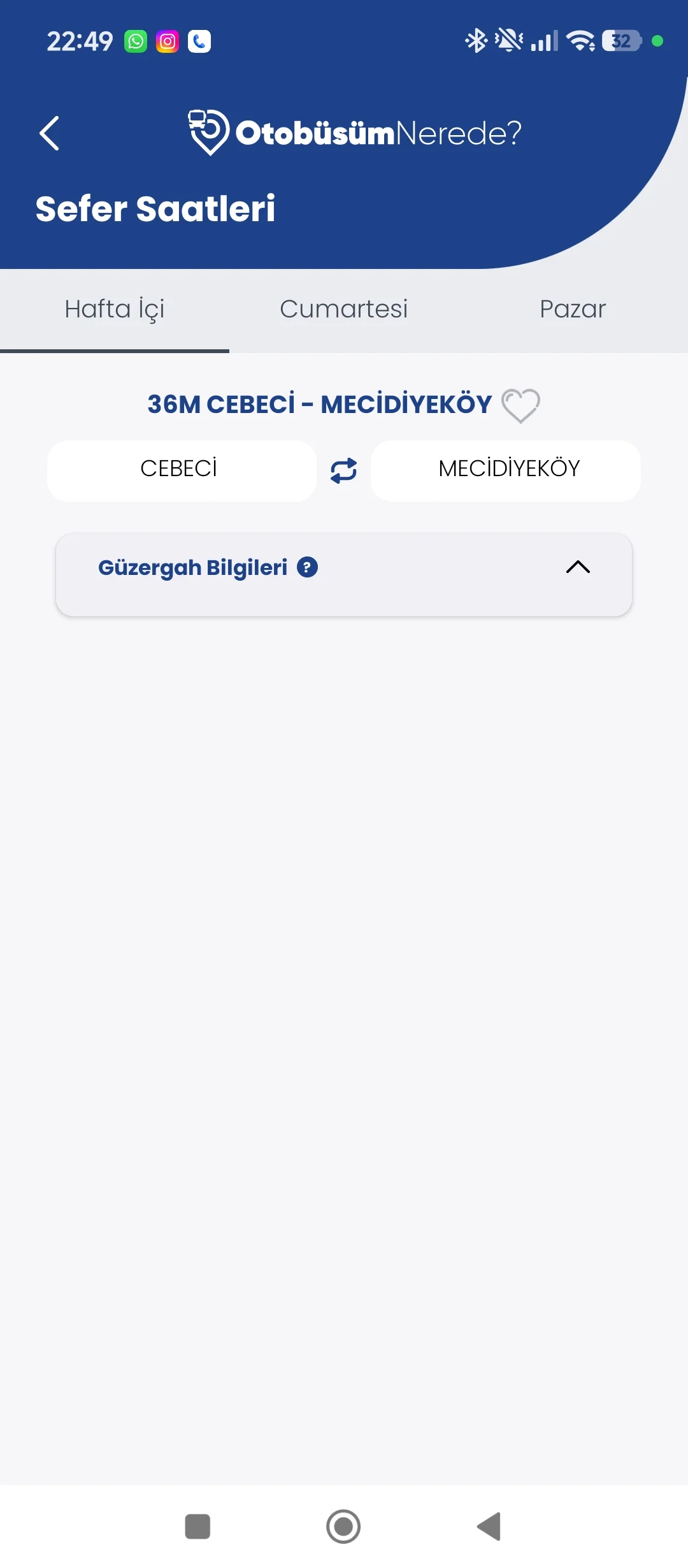Click the back arrow in the header

tap(50, 133)
